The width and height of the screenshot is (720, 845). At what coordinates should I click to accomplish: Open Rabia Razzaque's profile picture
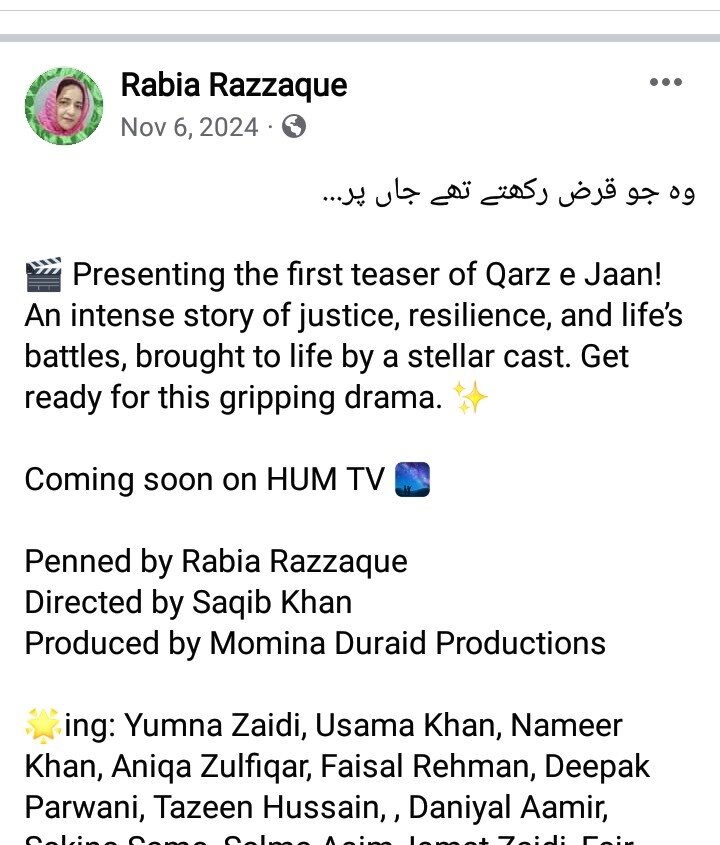64,106
